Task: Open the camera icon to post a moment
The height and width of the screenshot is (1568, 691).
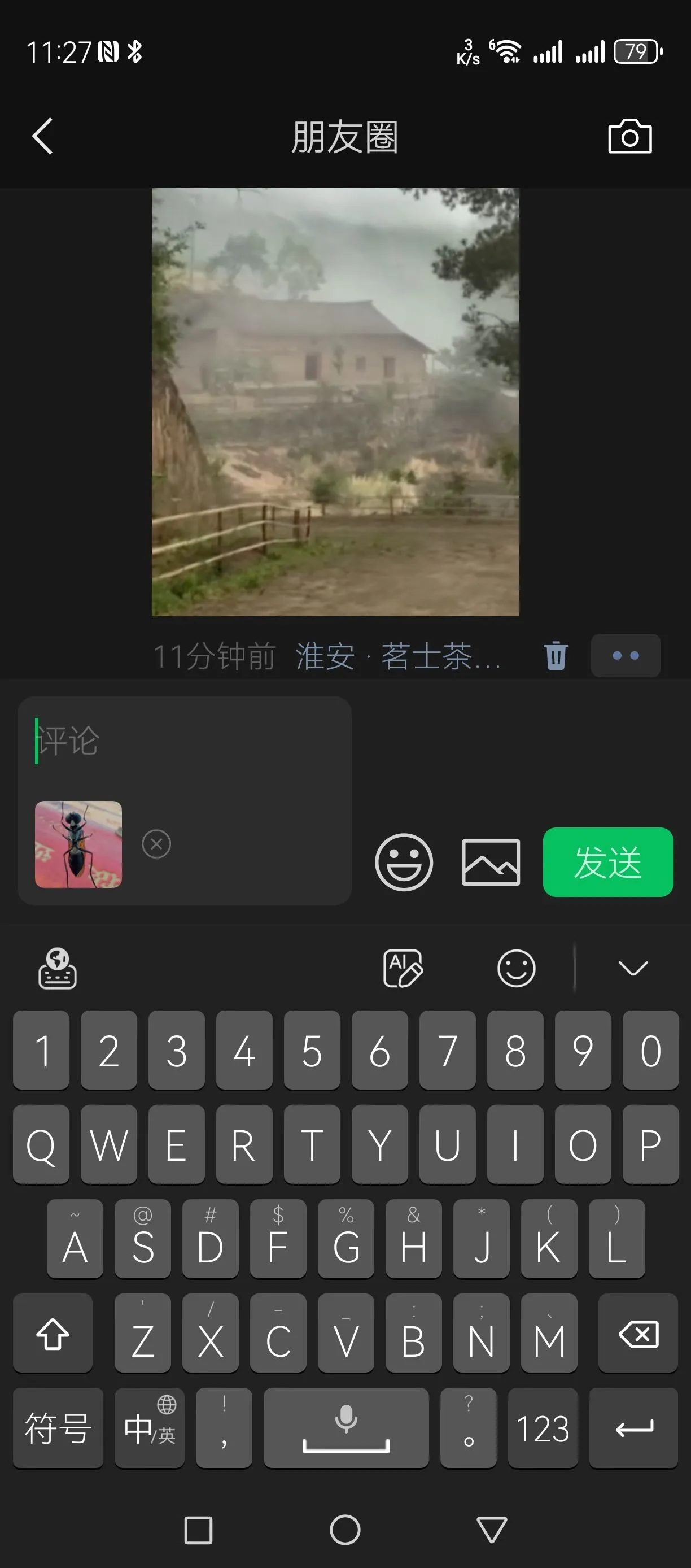Action: (629, 136)
